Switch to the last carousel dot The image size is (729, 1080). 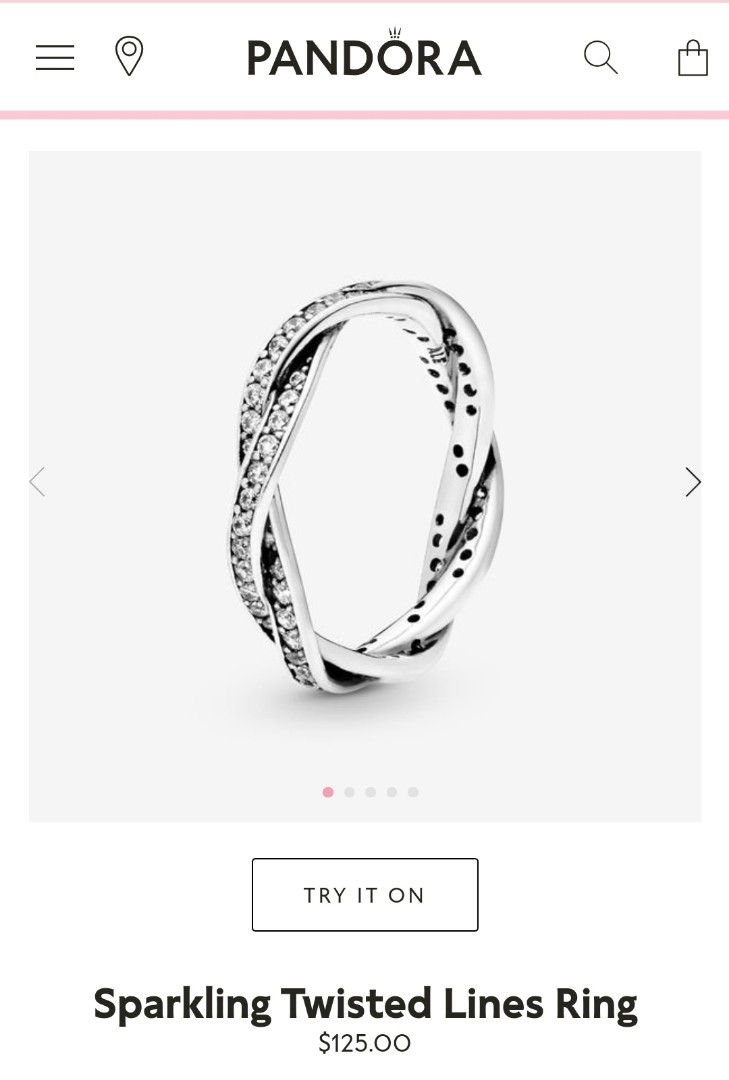click(x=413, y=792)
